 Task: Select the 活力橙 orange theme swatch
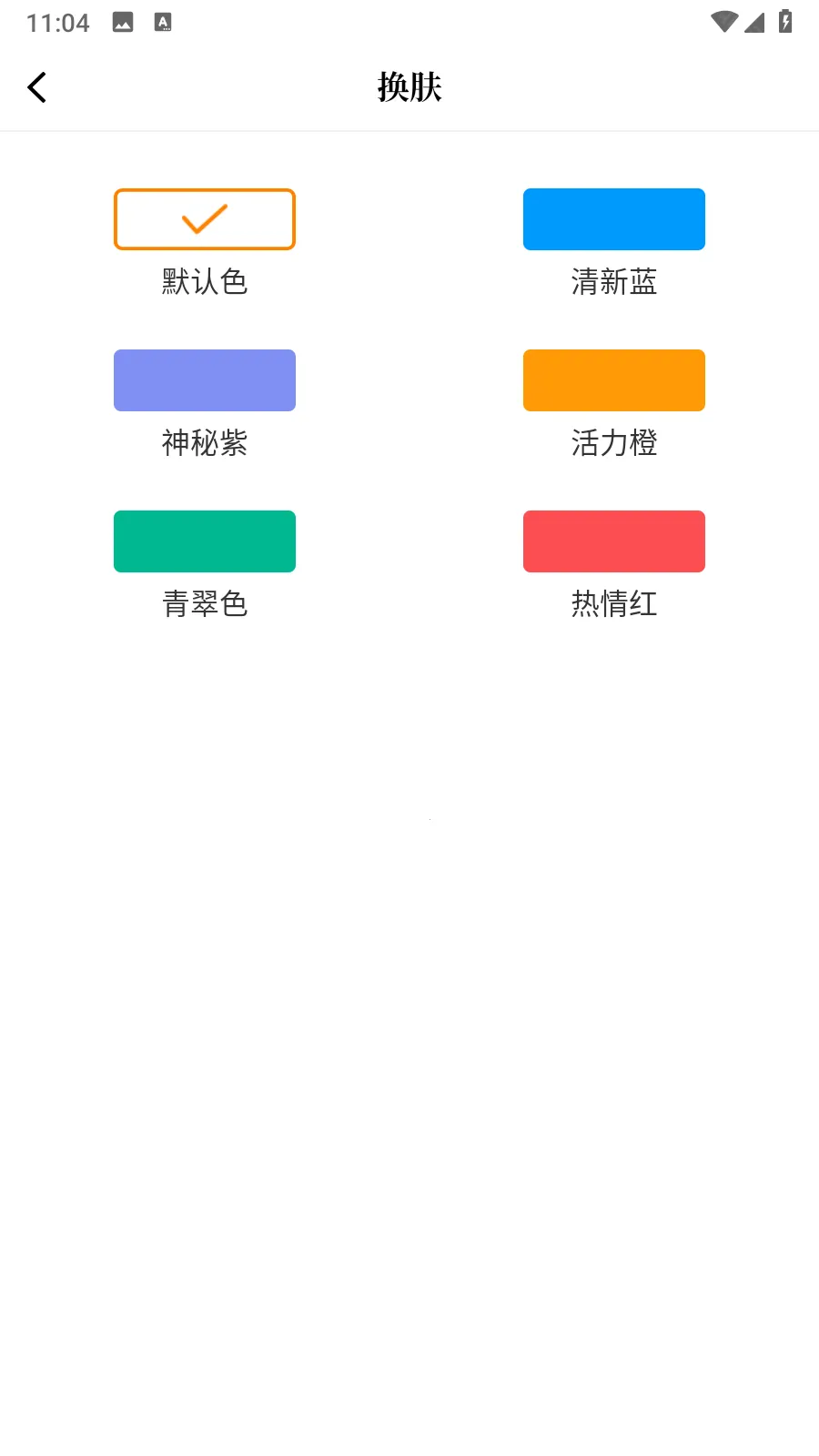[614, 379]
